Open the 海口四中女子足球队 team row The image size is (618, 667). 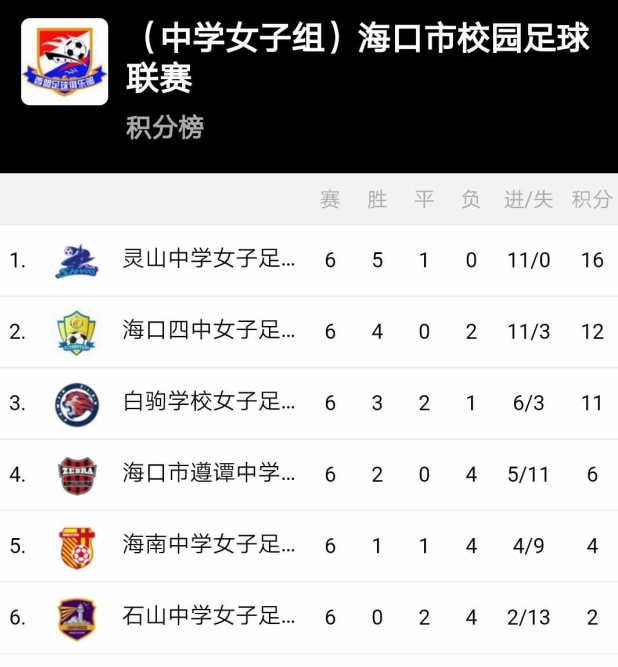[209, 331]
